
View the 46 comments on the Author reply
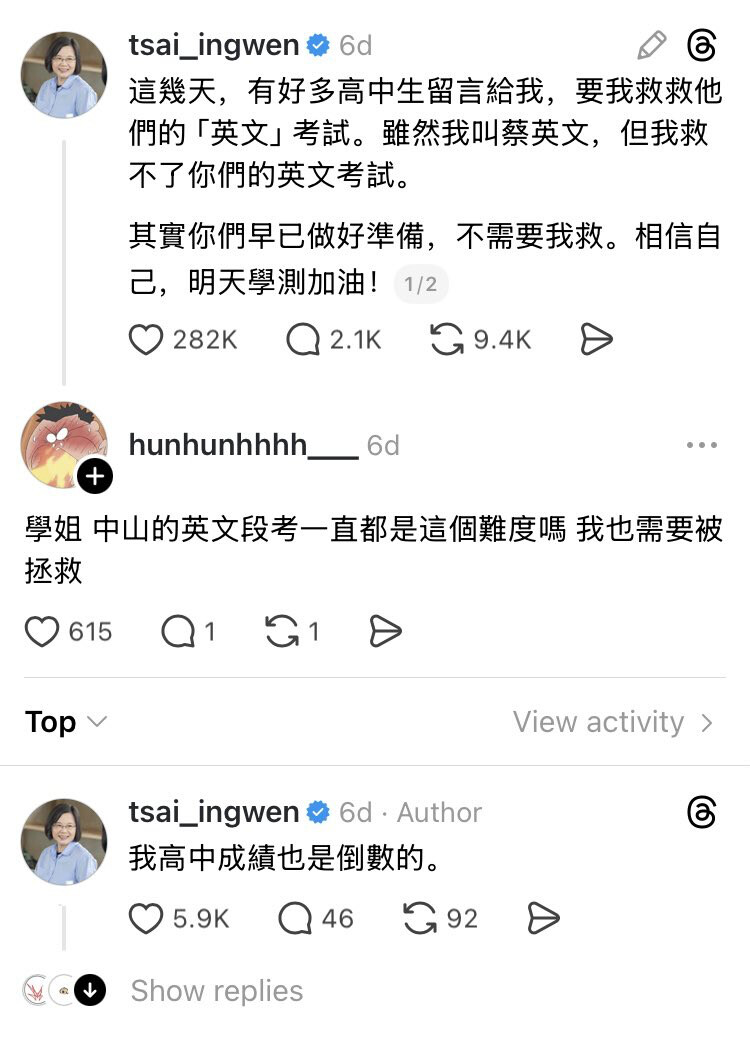click(x=296, y=918)
